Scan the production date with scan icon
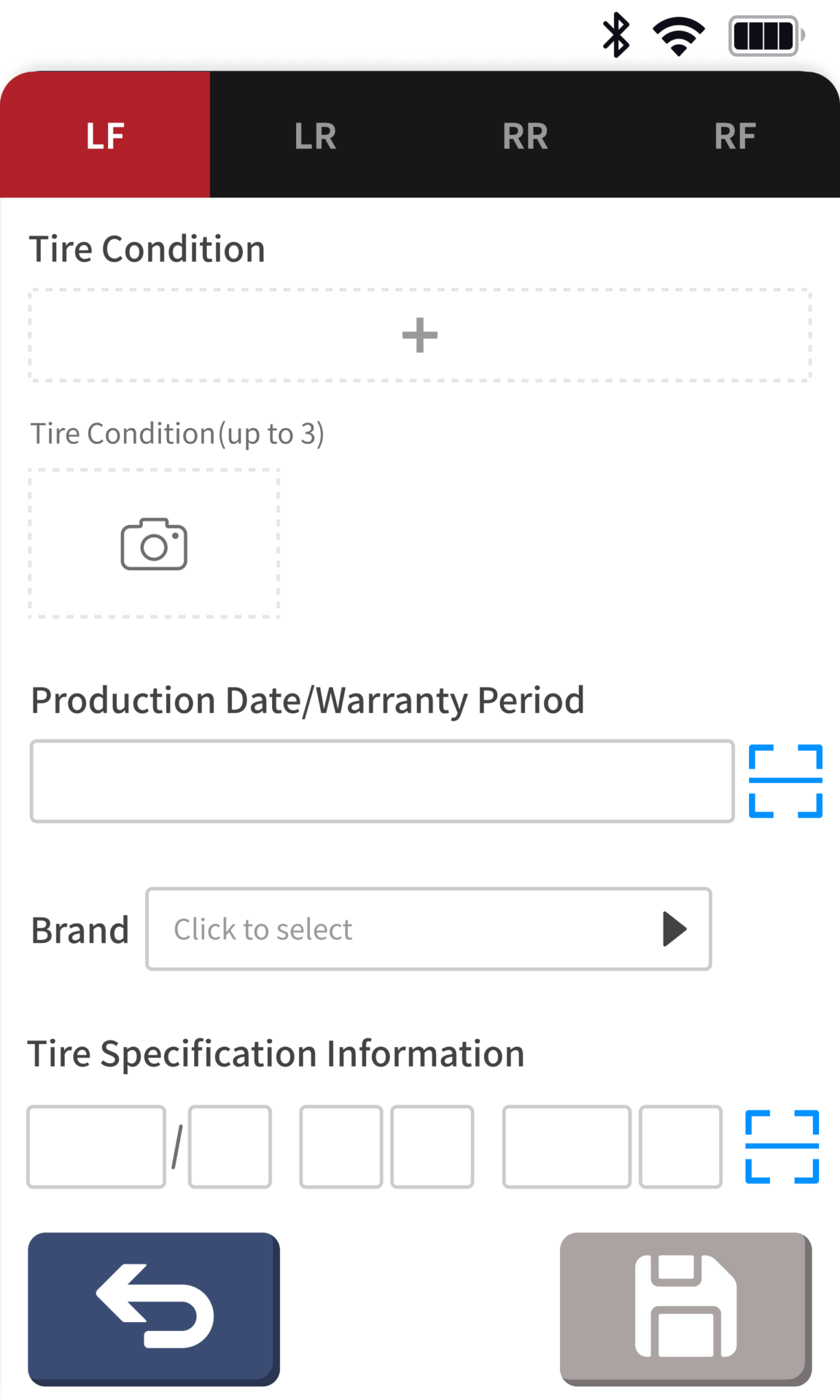Viewport: 840px width, 1400px height. coord(785,781)
